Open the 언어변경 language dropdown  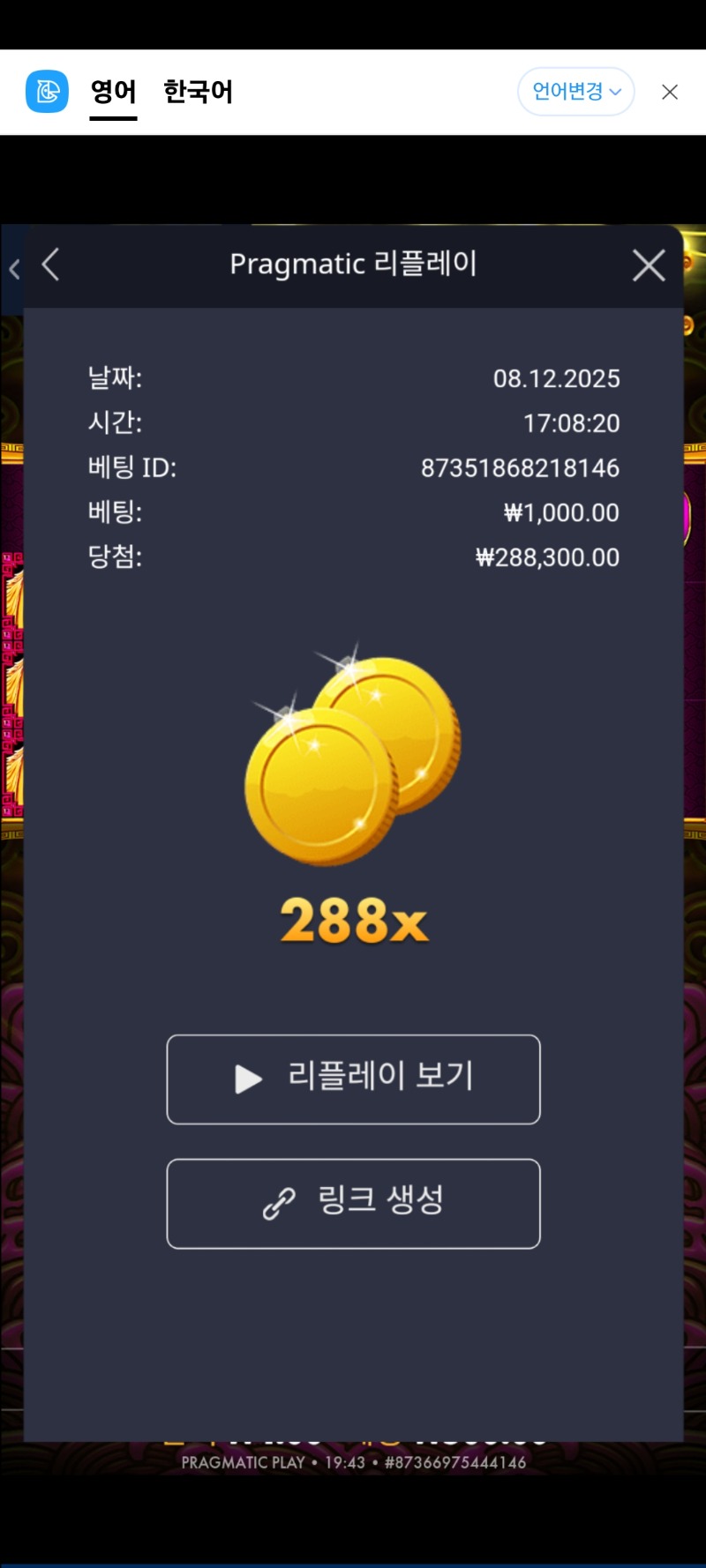(x=575, y=91)
